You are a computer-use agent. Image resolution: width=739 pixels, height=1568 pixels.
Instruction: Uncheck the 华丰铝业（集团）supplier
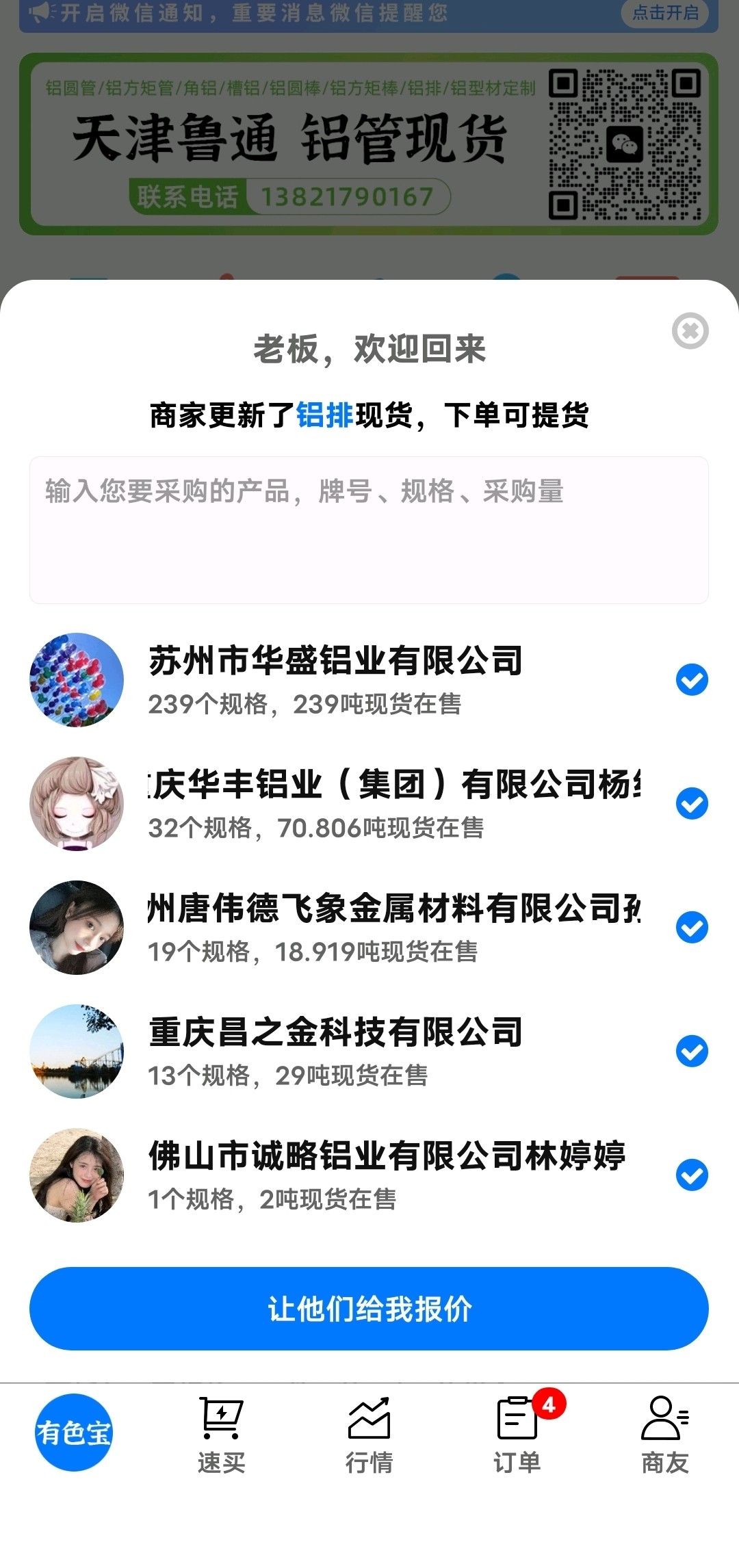pyautogui.click(x=692, y=804)
